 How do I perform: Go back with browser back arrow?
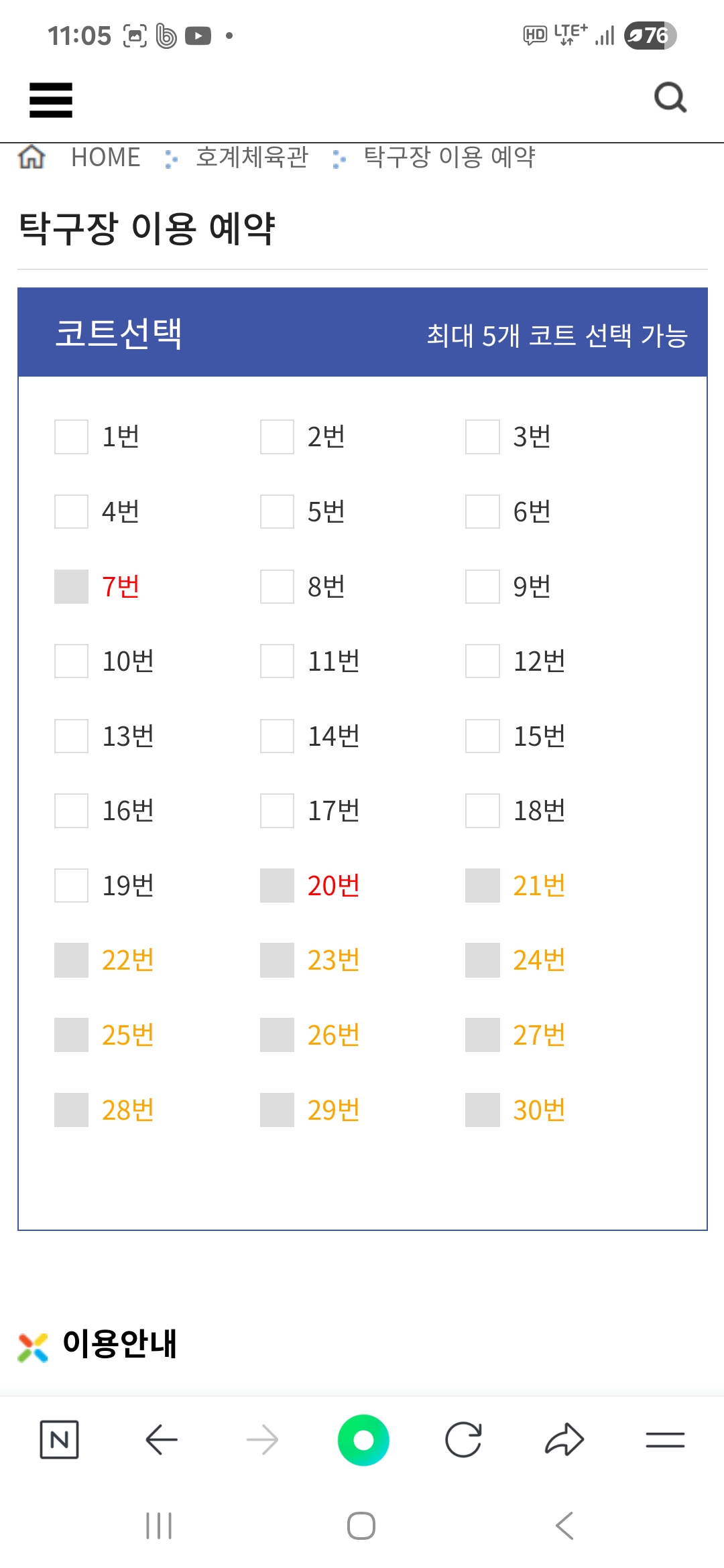[x=162, y=1439]
